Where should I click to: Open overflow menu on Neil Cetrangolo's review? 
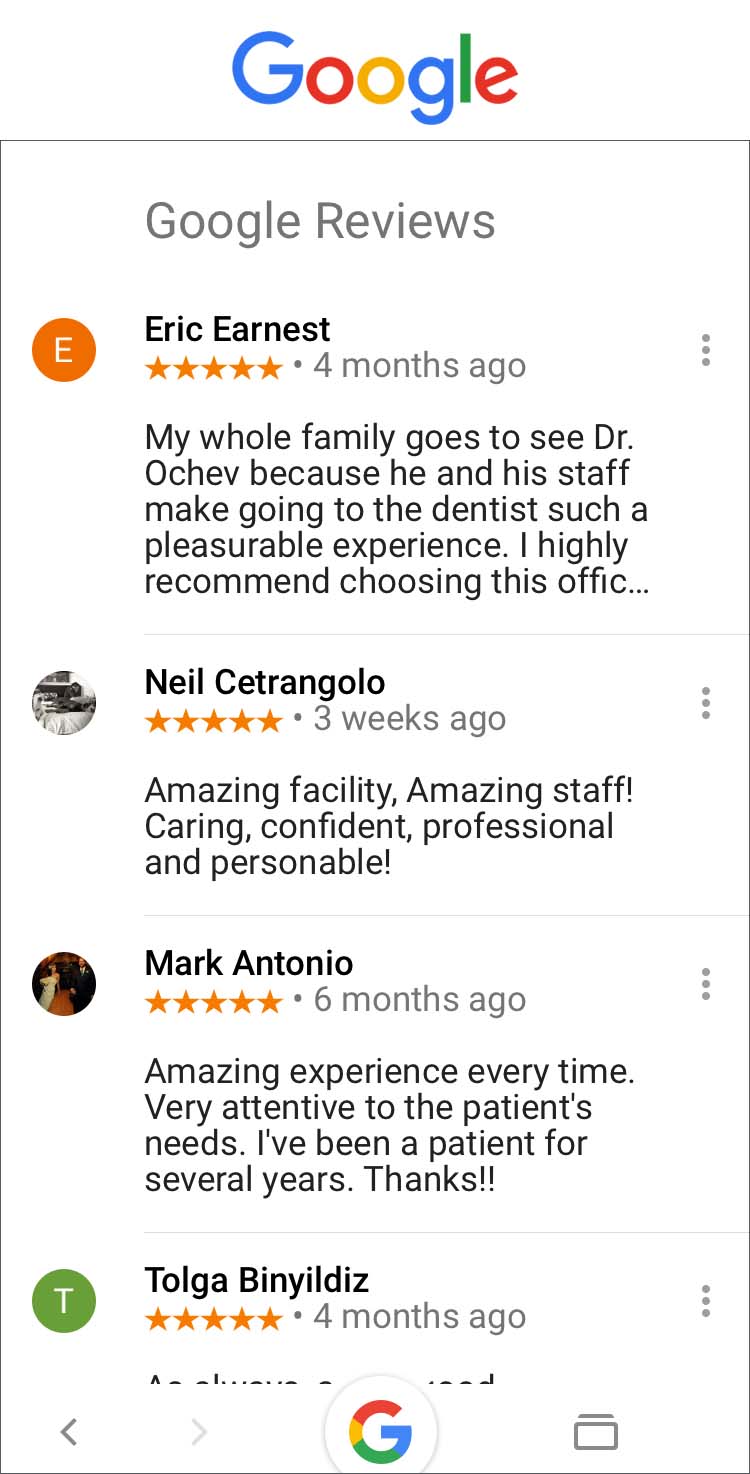pos(706,703)
